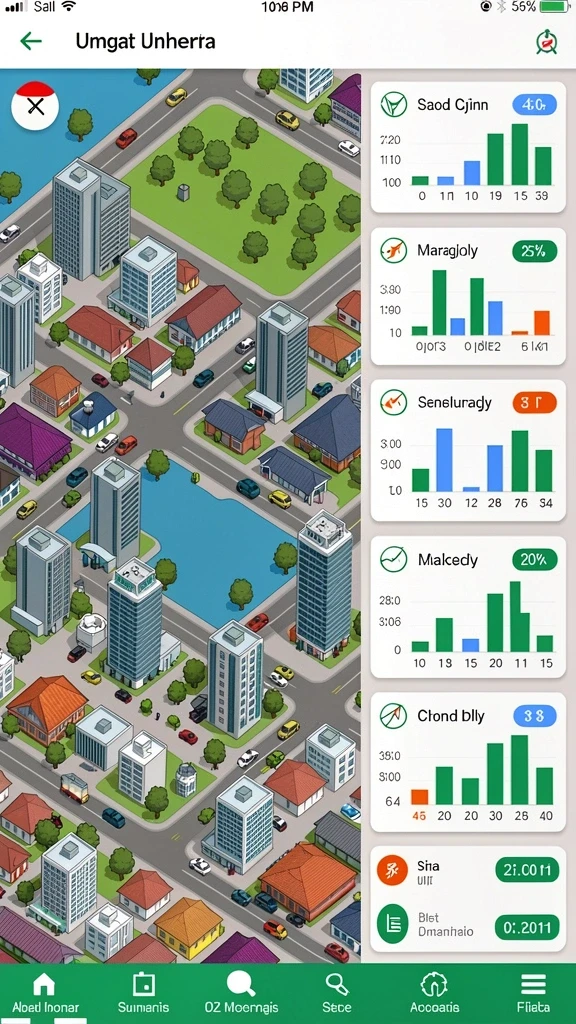
Task: Open the Senelurady chart card
Action: (468, 450)
